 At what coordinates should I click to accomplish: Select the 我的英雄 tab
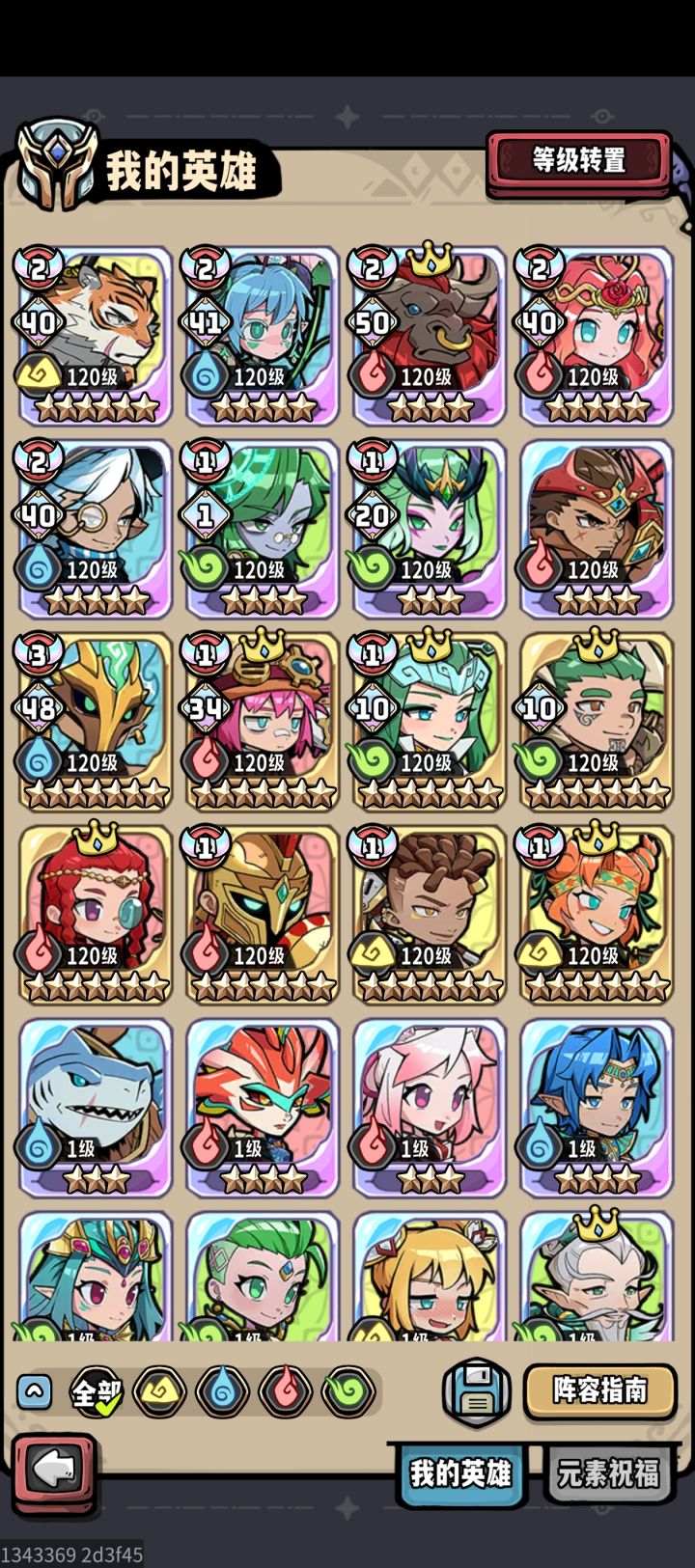(x=460, y=1473)
